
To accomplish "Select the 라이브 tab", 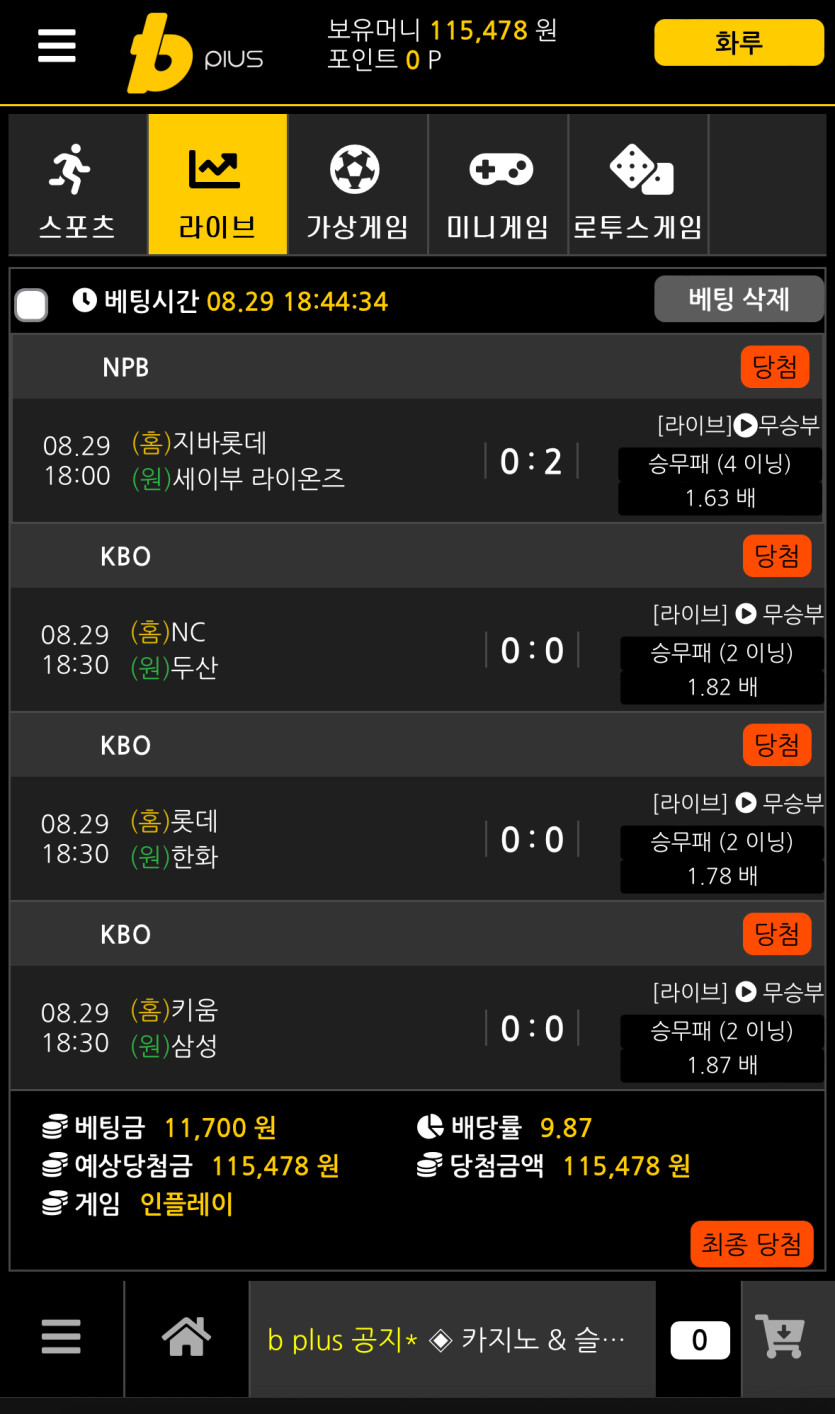I will pyautogui.click(x=218, y=185).
